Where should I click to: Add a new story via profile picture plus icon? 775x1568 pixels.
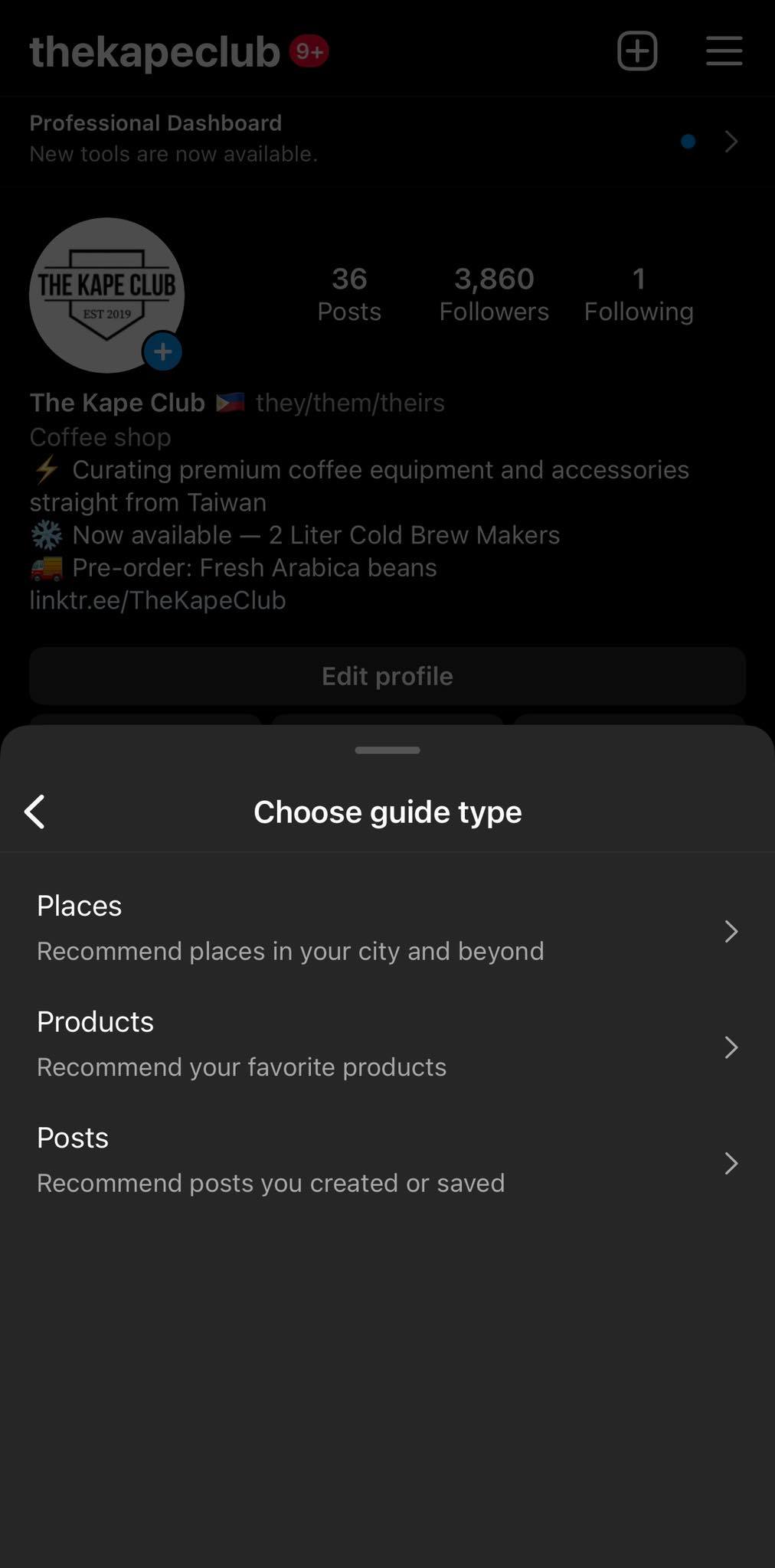[x=162, y=351]
